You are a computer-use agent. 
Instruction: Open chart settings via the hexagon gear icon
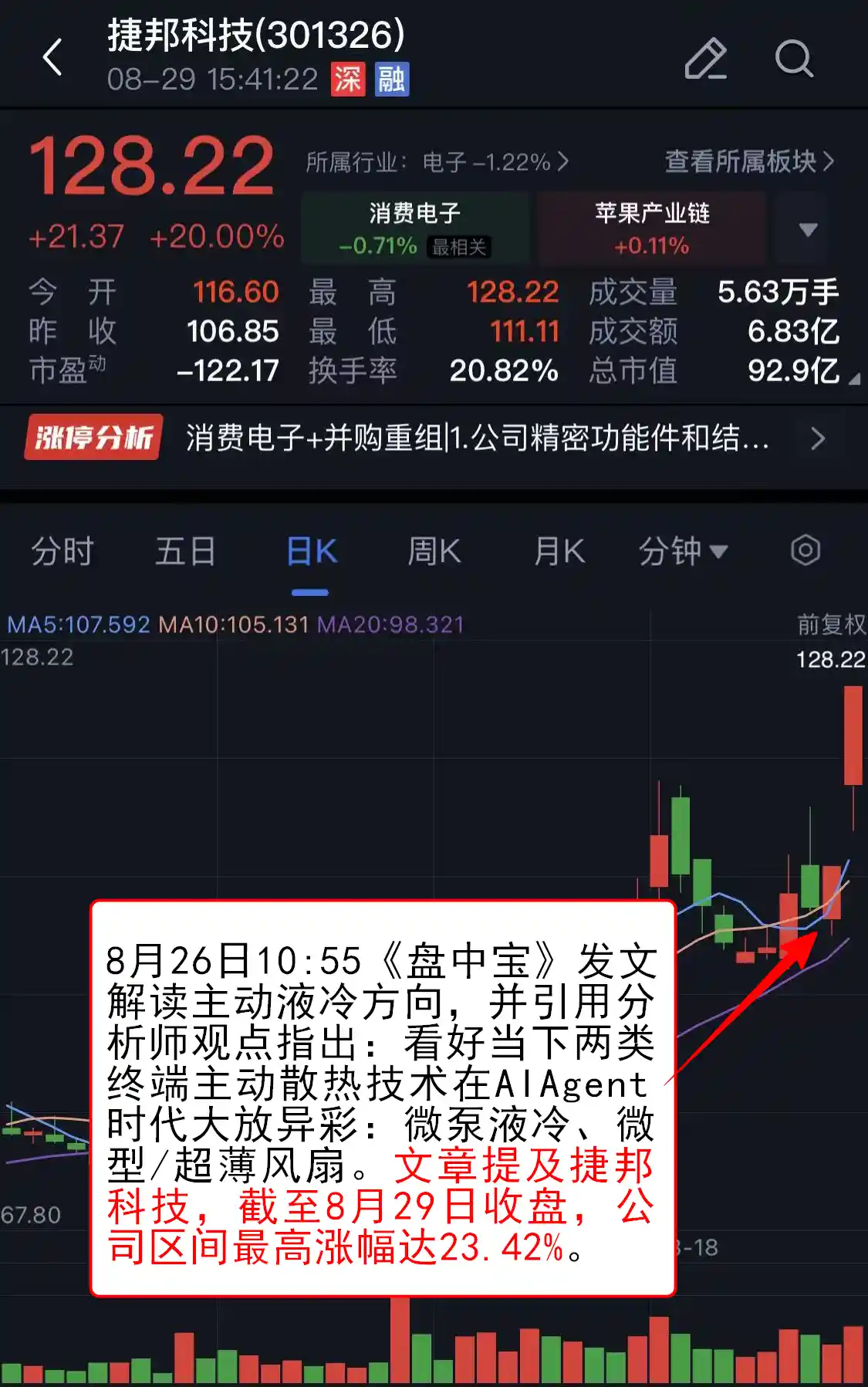coord(806,550)
